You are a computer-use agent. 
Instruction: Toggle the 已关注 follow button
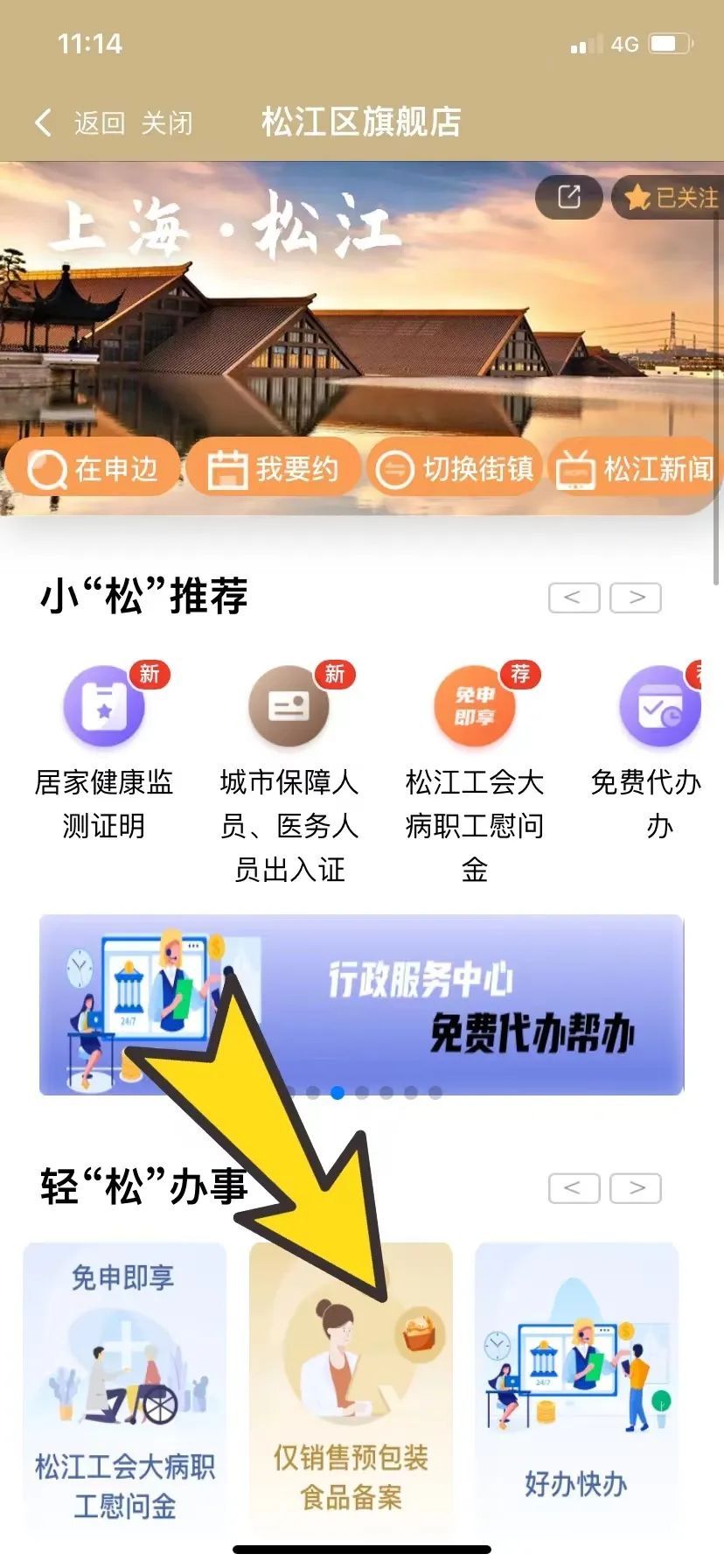tap(669, 198)
